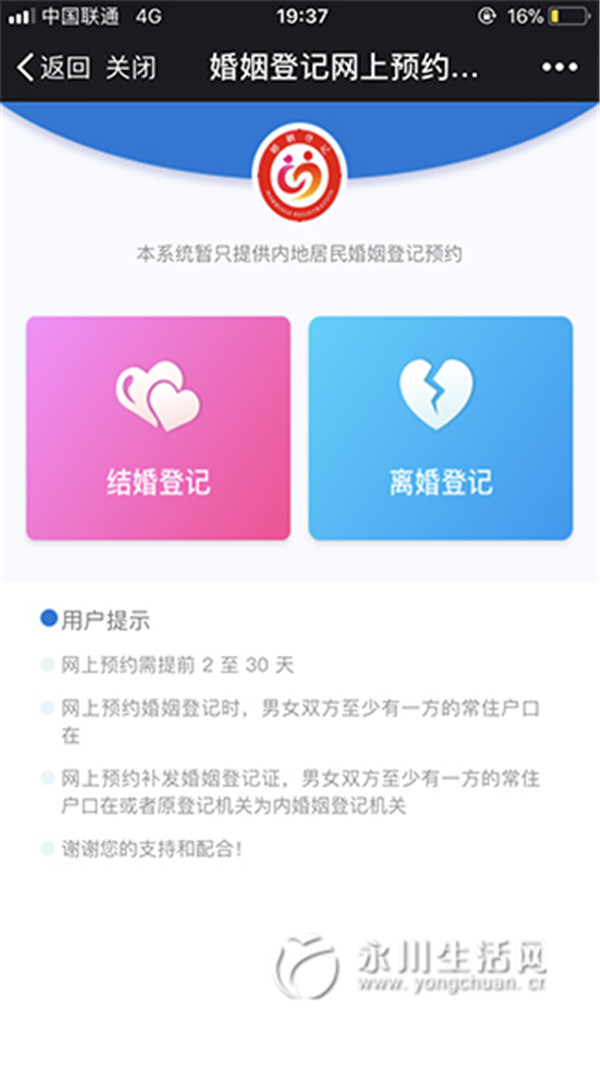Open the three-dot overflow menu
Viewport: 600px width, 1067px height.
tap(560, 68)
